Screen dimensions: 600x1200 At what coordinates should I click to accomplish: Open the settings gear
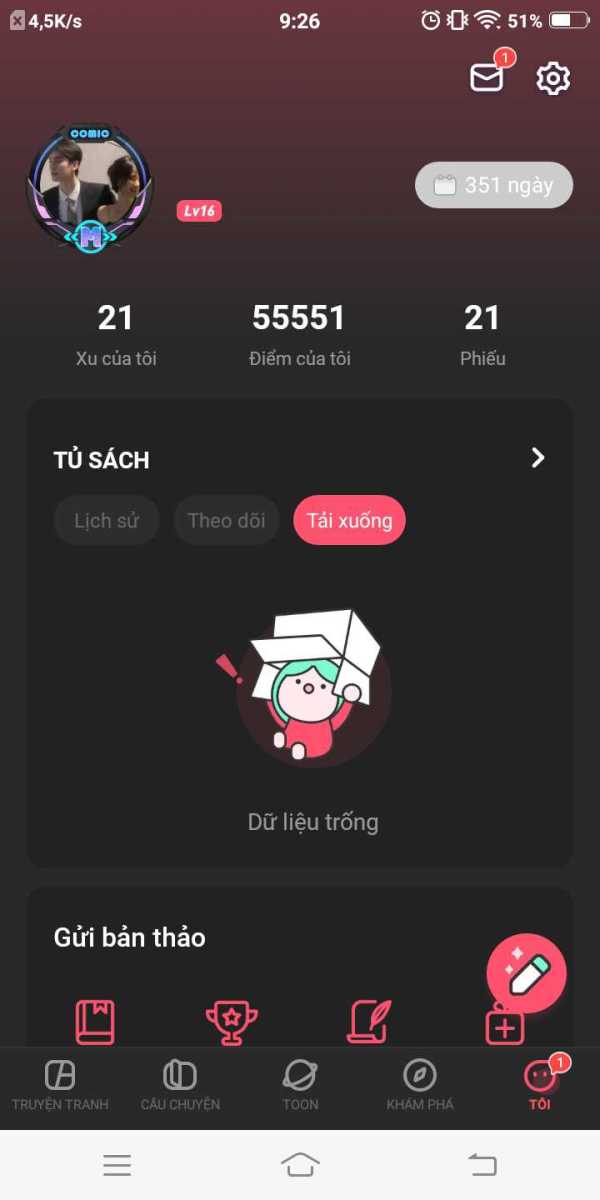click(553, 78)
